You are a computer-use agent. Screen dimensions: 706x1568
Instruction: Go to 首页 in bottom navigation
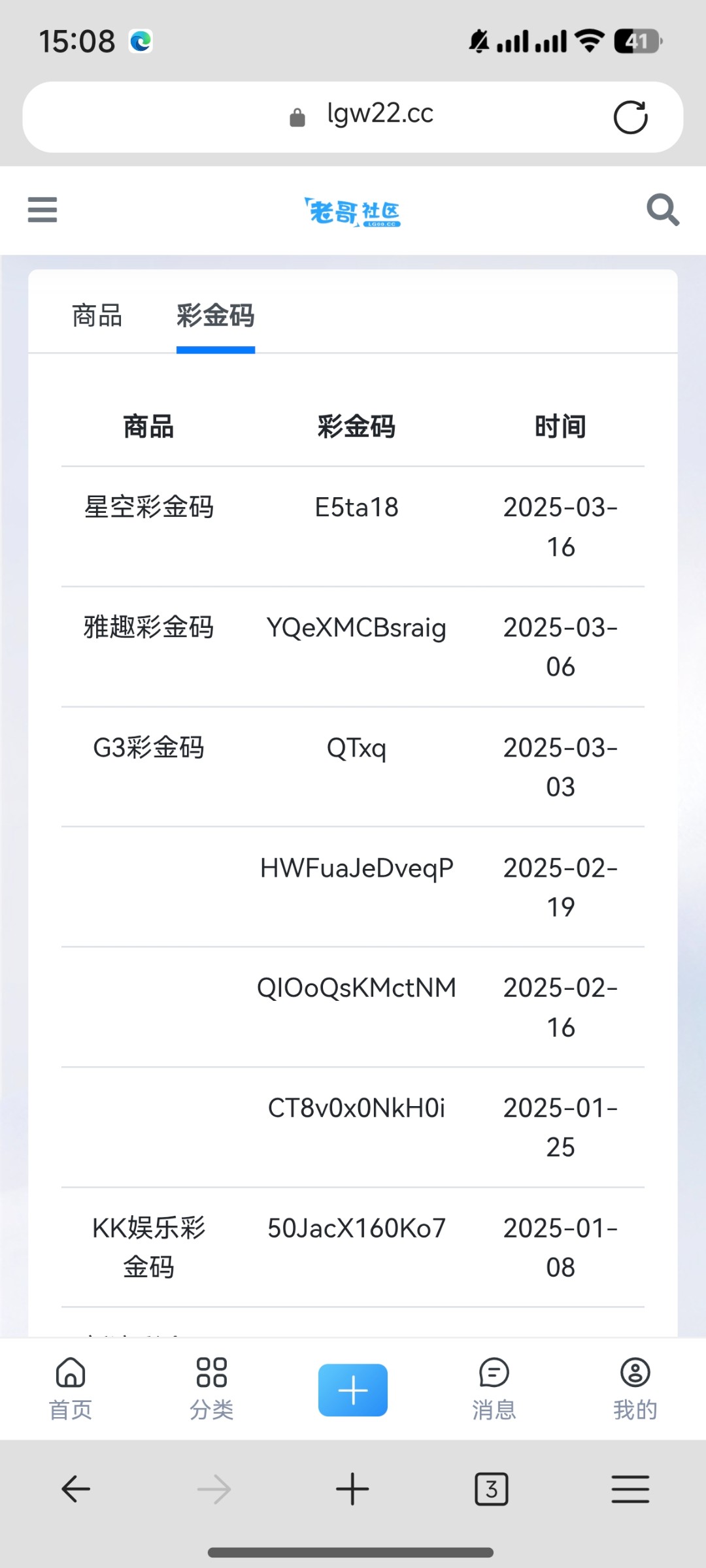tap(71, 1389)
